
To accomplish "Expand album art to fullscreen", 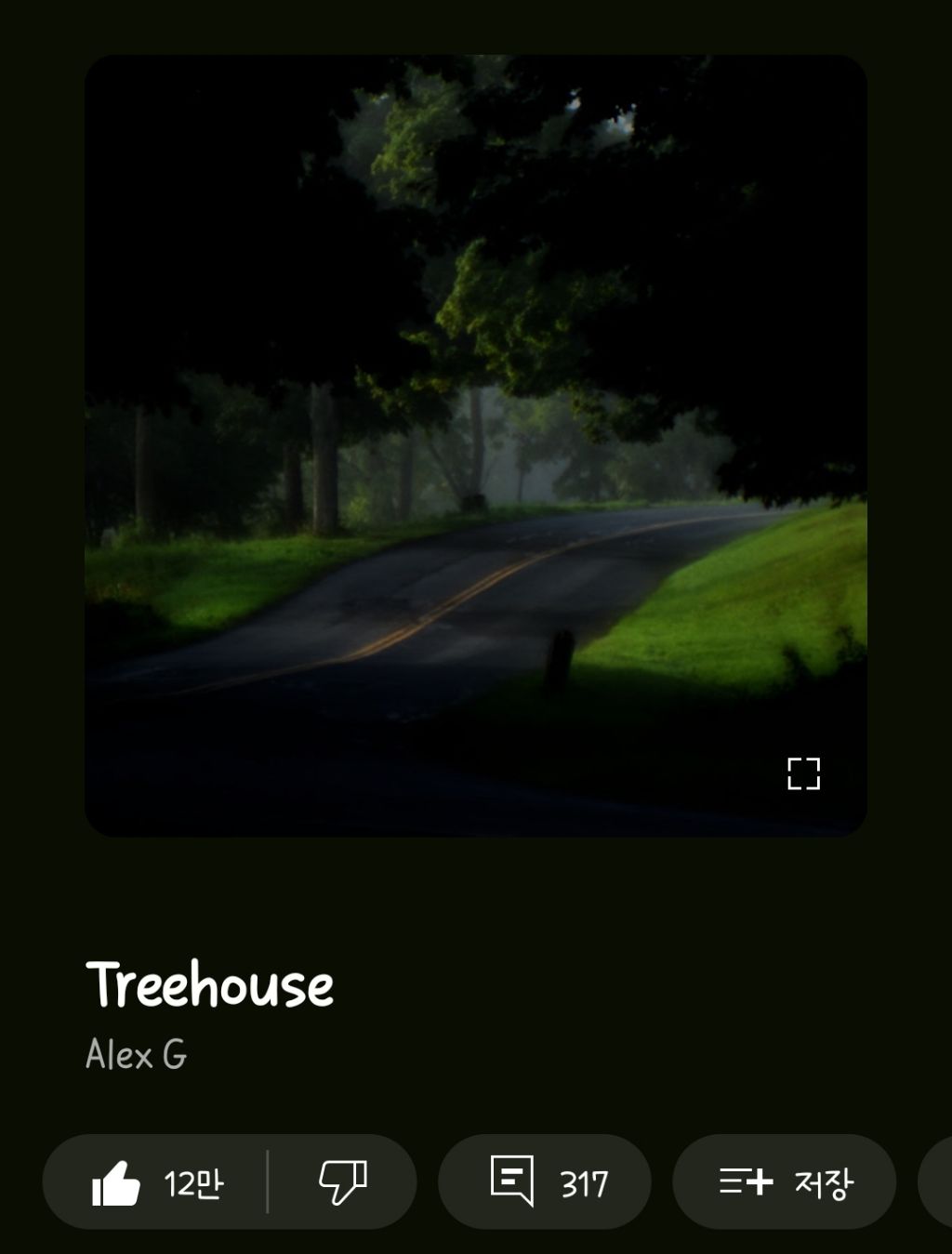I will point(803,773).
